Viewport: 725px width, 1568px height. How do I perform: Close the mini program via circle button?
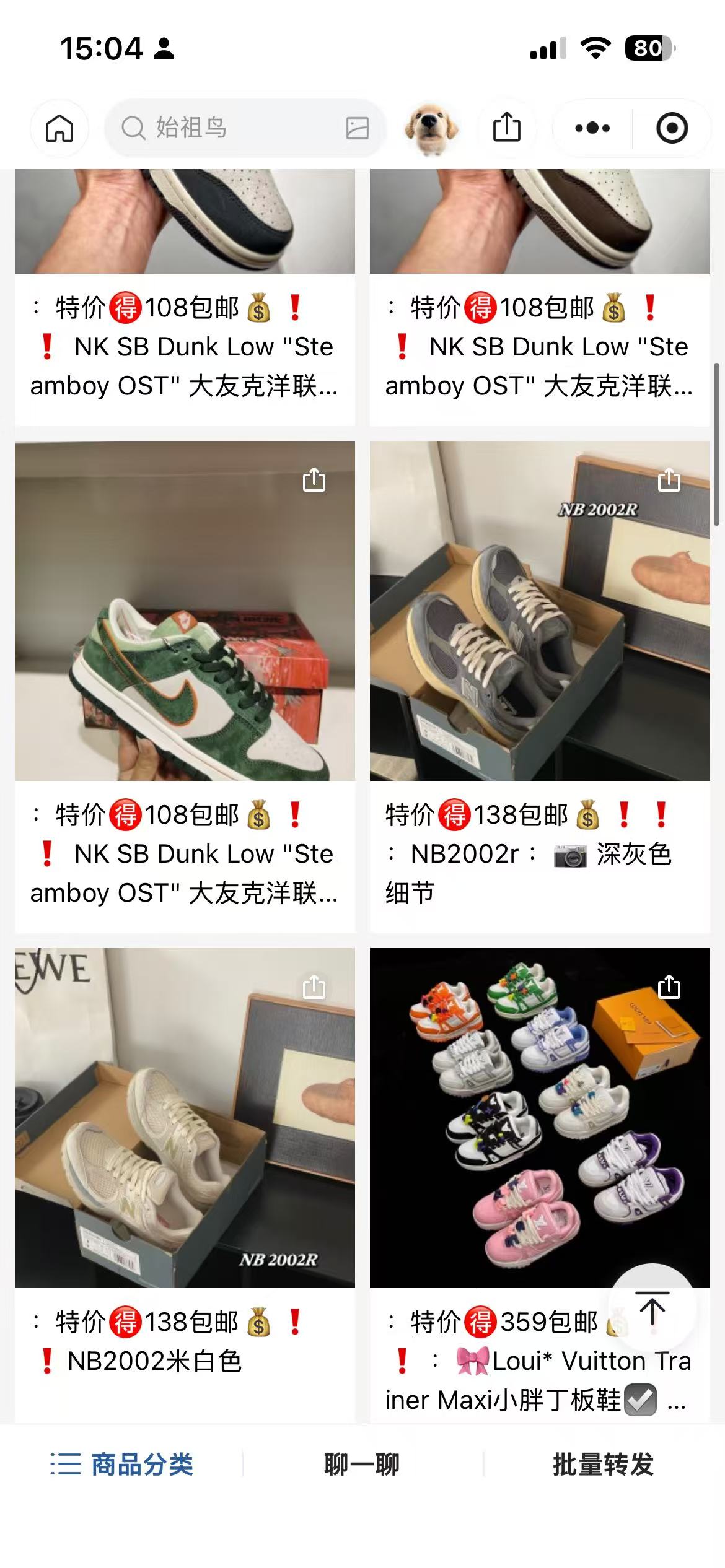pos(672,128)
